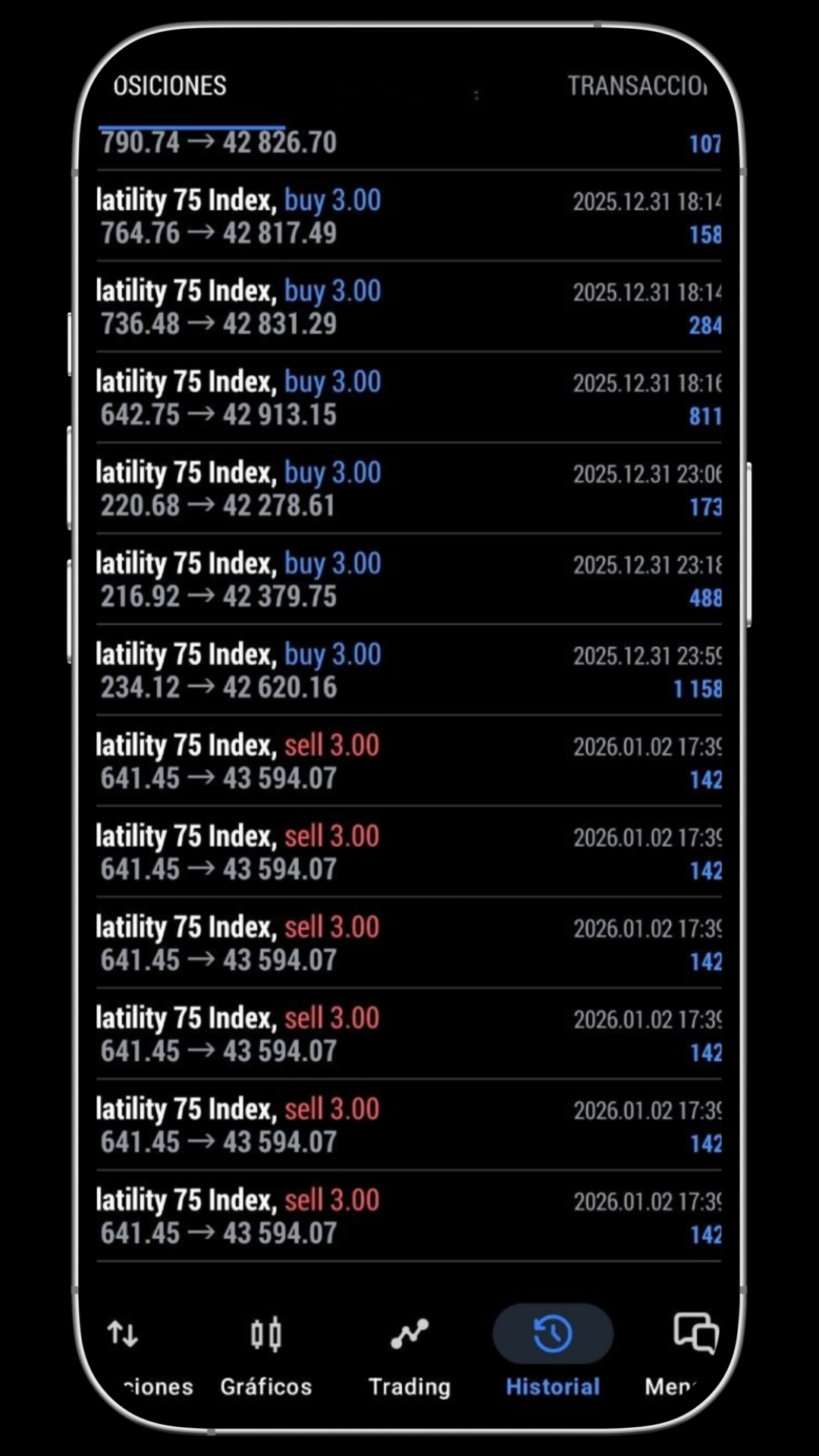The height and width of the screenshot is (1456, 819).
Task: Expand the buy trade with 1 158 profit
Action: pos(408,671)
